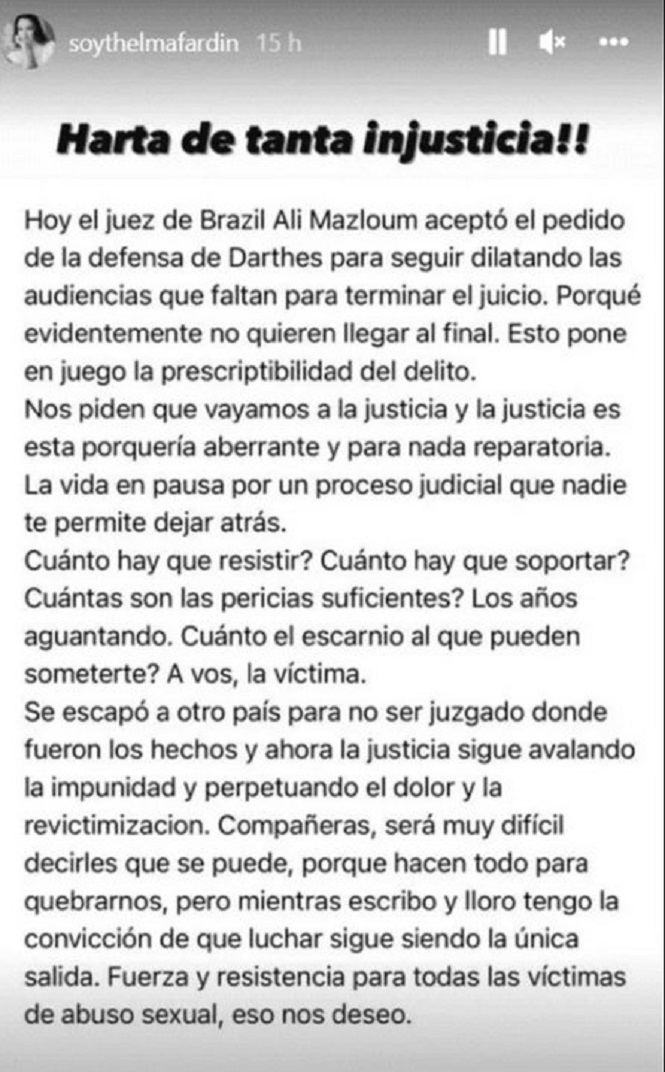The width and height of the screenshot is (665, 1072).
Task: Tap the soythelmafardin profile avatar
Action: 30,44
